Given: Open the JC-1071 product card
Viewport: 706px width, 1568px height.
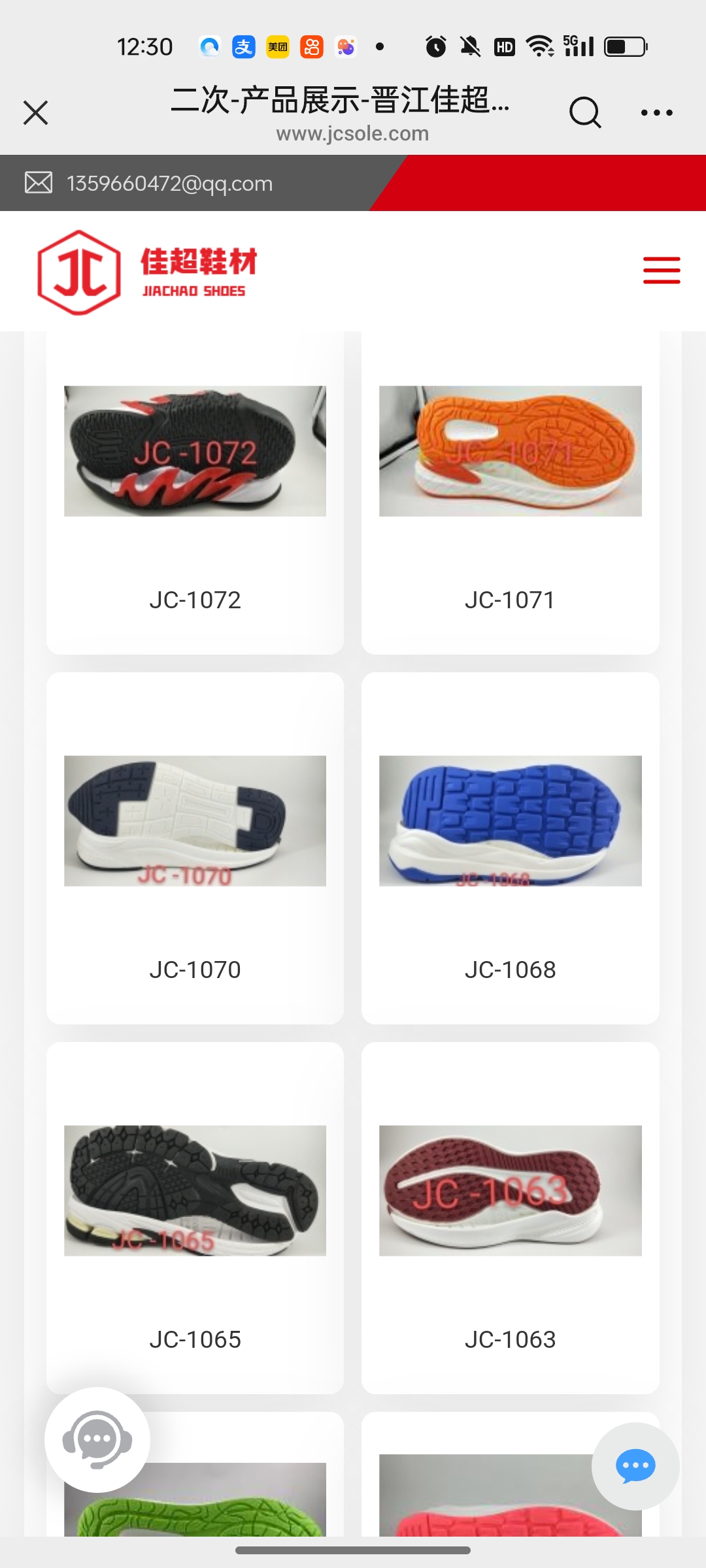Looking at the screenshot, I should 510,490.
